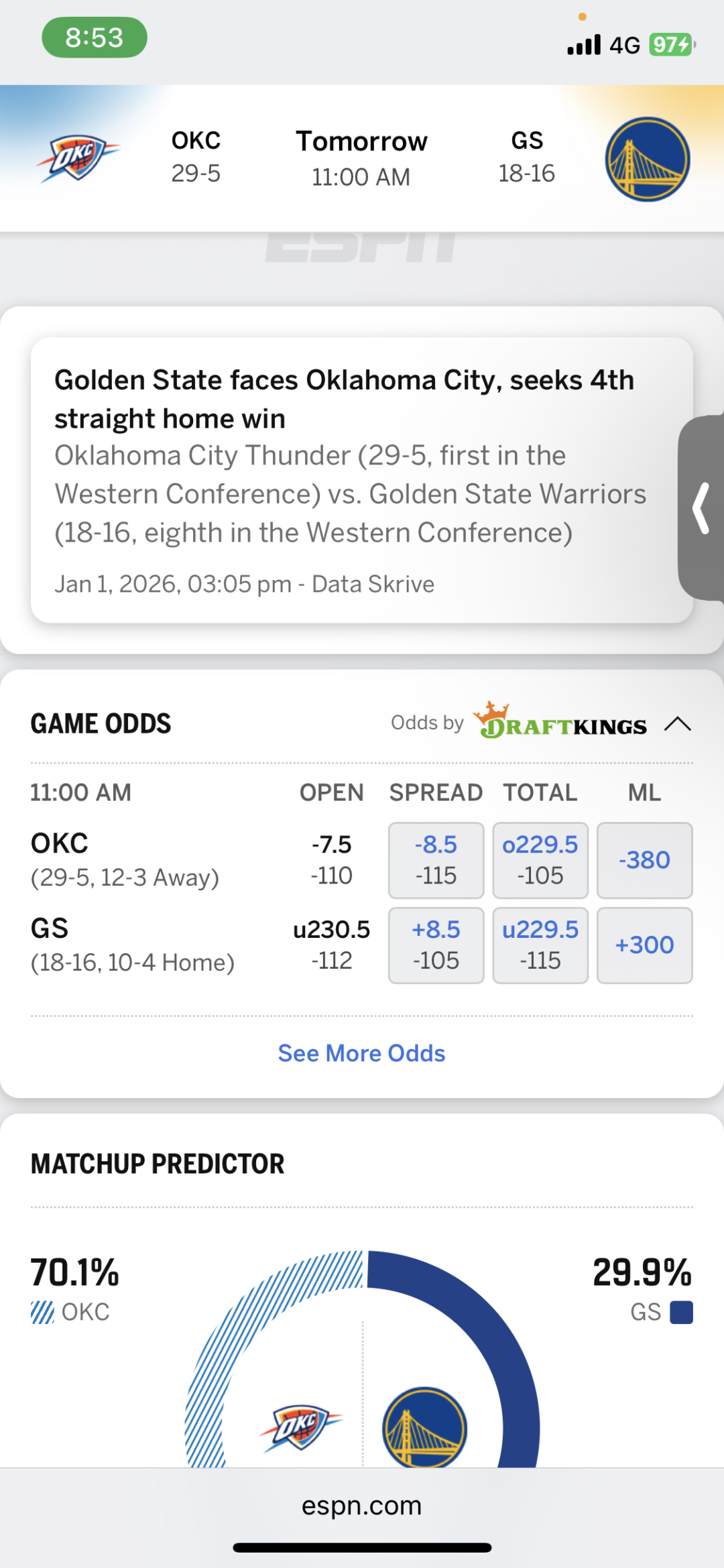
Task: Open the OKC Thunder team logo in header
Action: [78, 158]
